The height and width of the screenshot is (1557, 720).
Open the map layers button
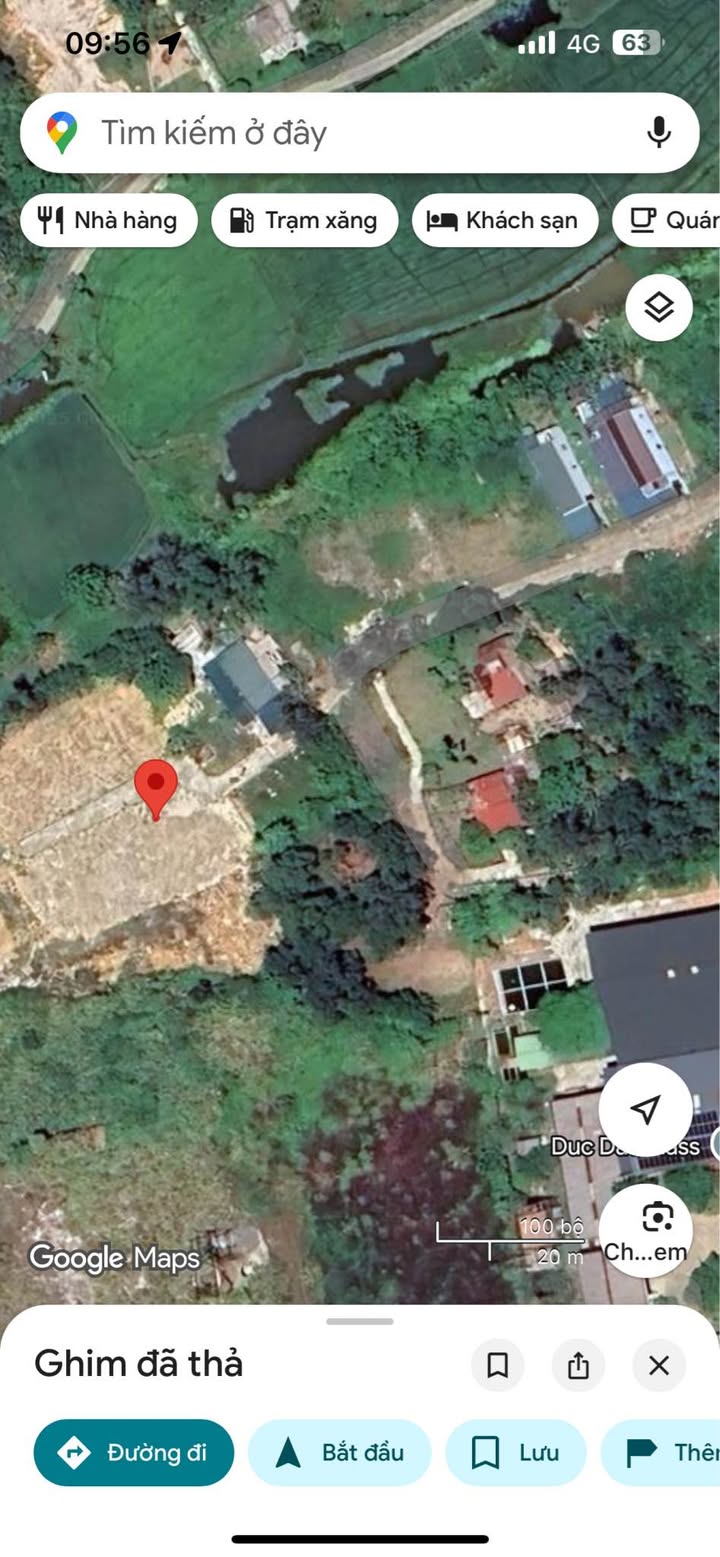coord(659,307)
